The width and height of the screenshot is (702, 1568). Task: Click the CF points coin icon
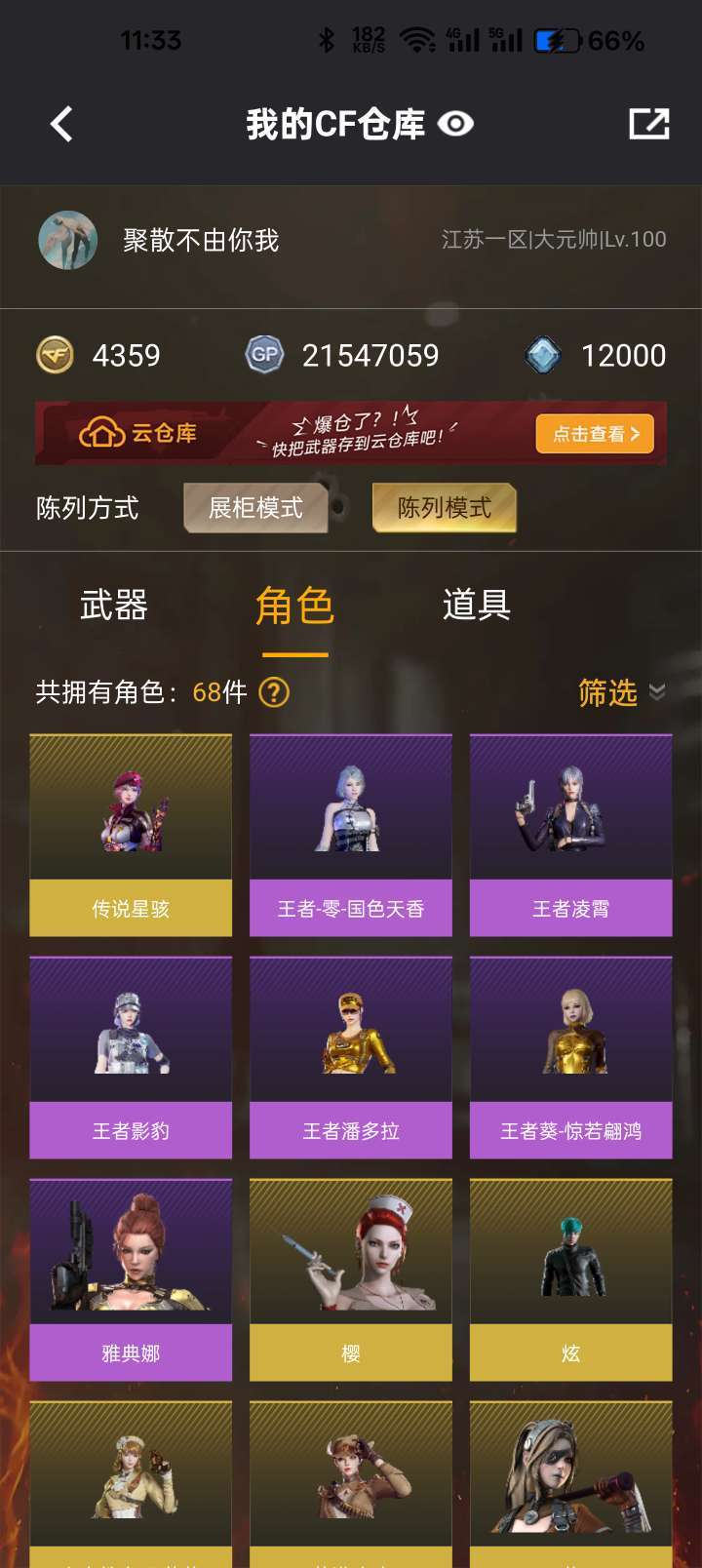[x=54, y=355]
